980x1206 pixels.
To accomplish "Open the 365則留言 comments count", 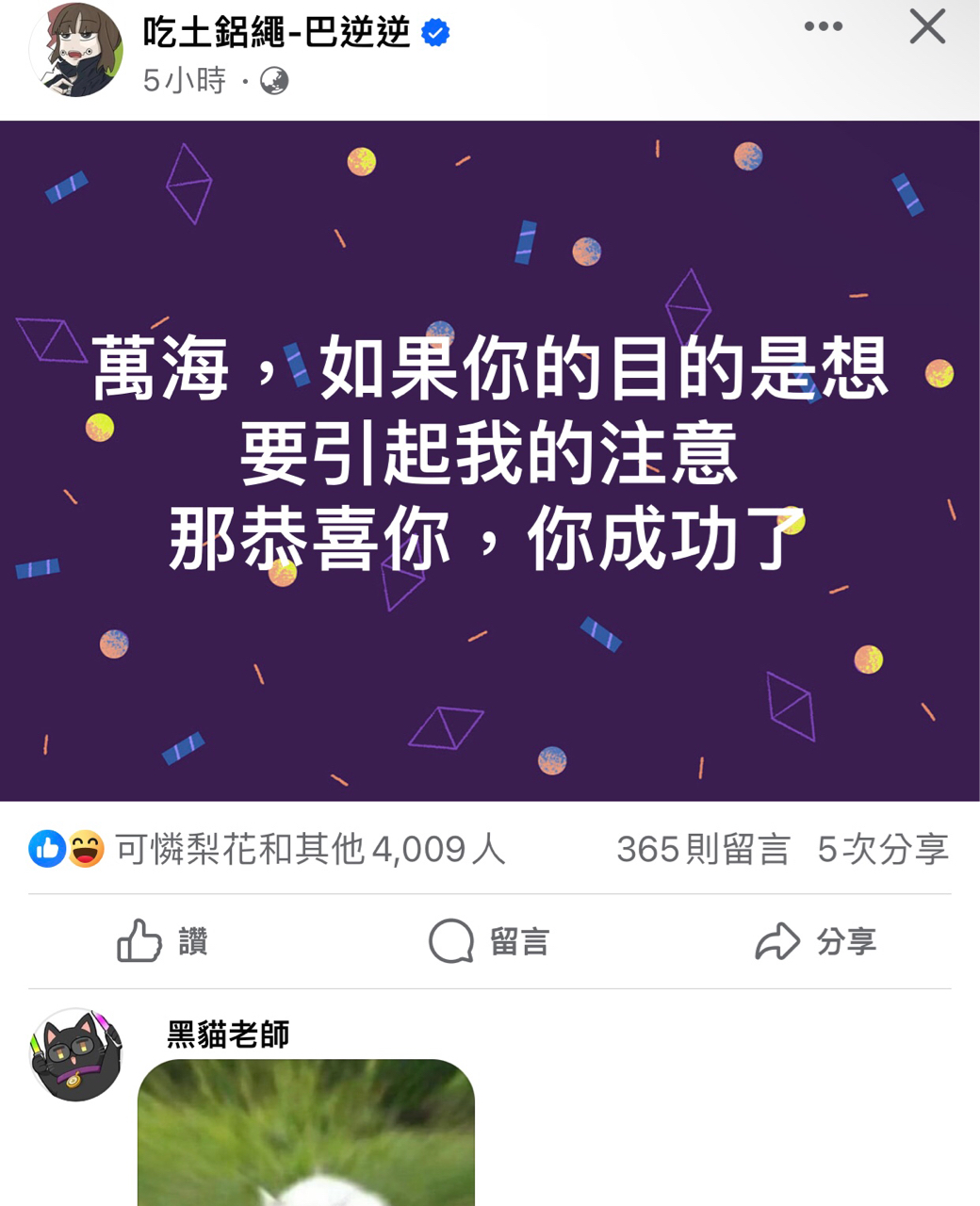I will pos(703,849).
